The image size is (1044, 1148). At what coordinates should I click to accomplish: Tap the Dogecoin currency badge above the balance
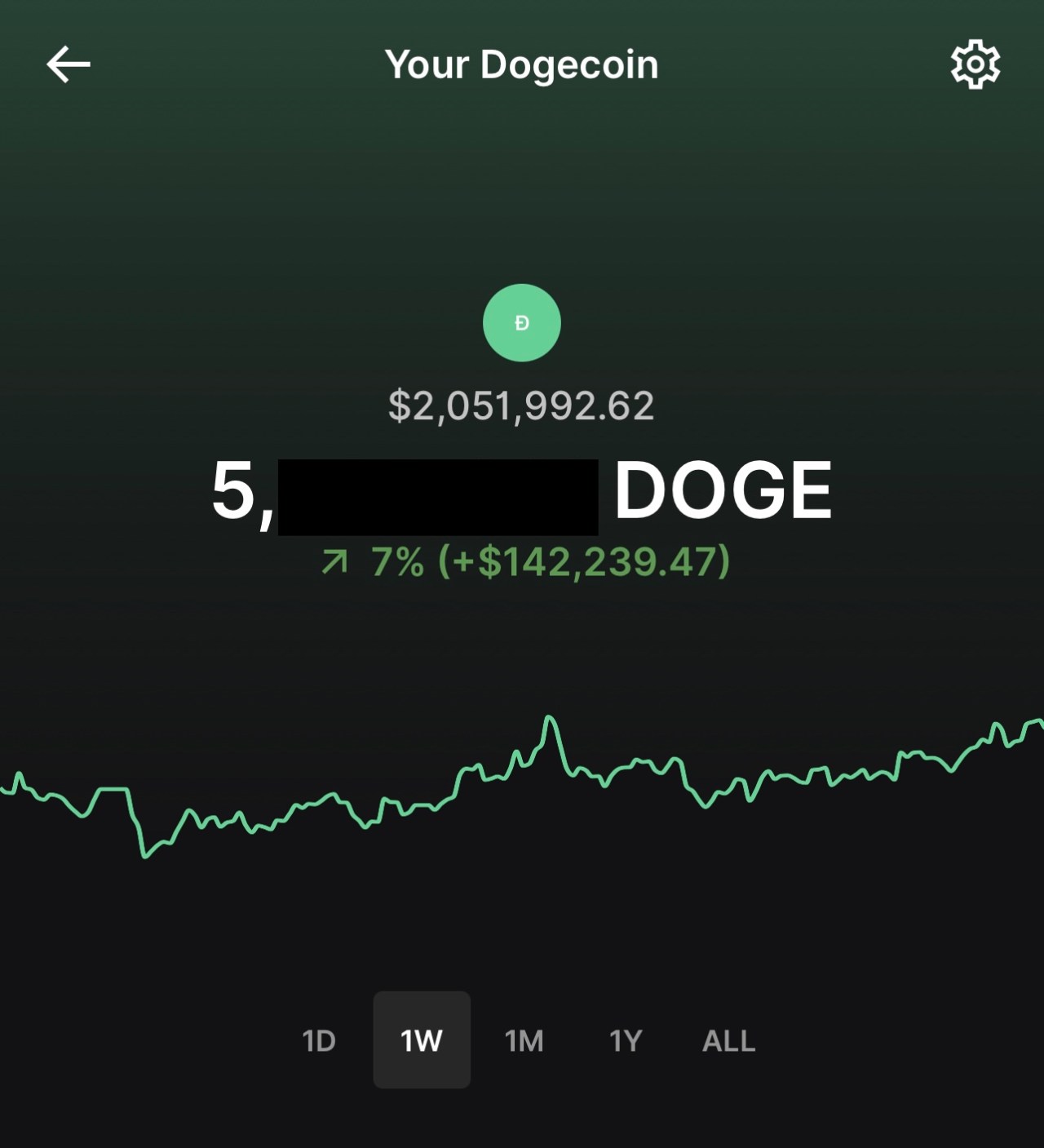click(522, 323)
